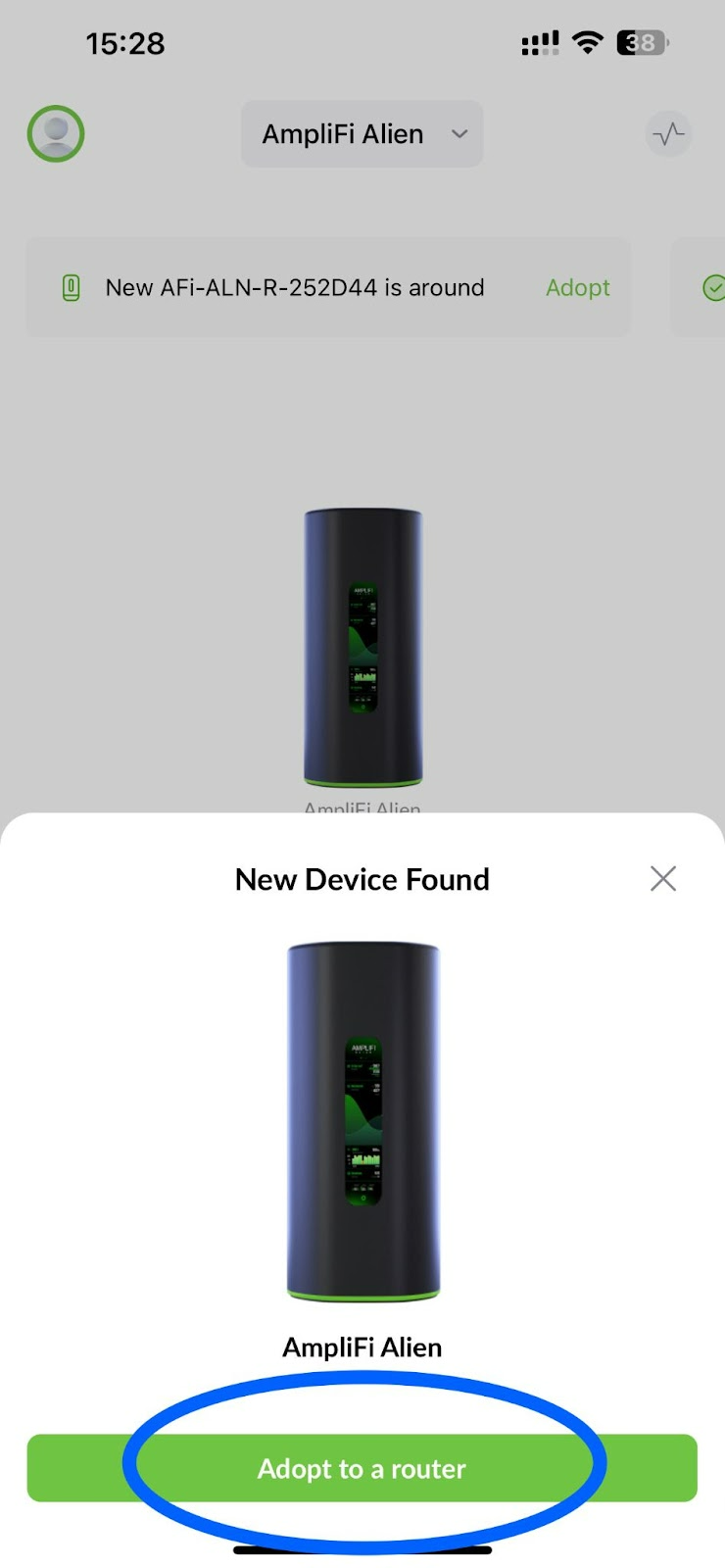This screenshot has width=725, height=1568.
Task: Open the AmpliFi Alien network dropdown
Action: pyautogui.click(x=362, y=134)
